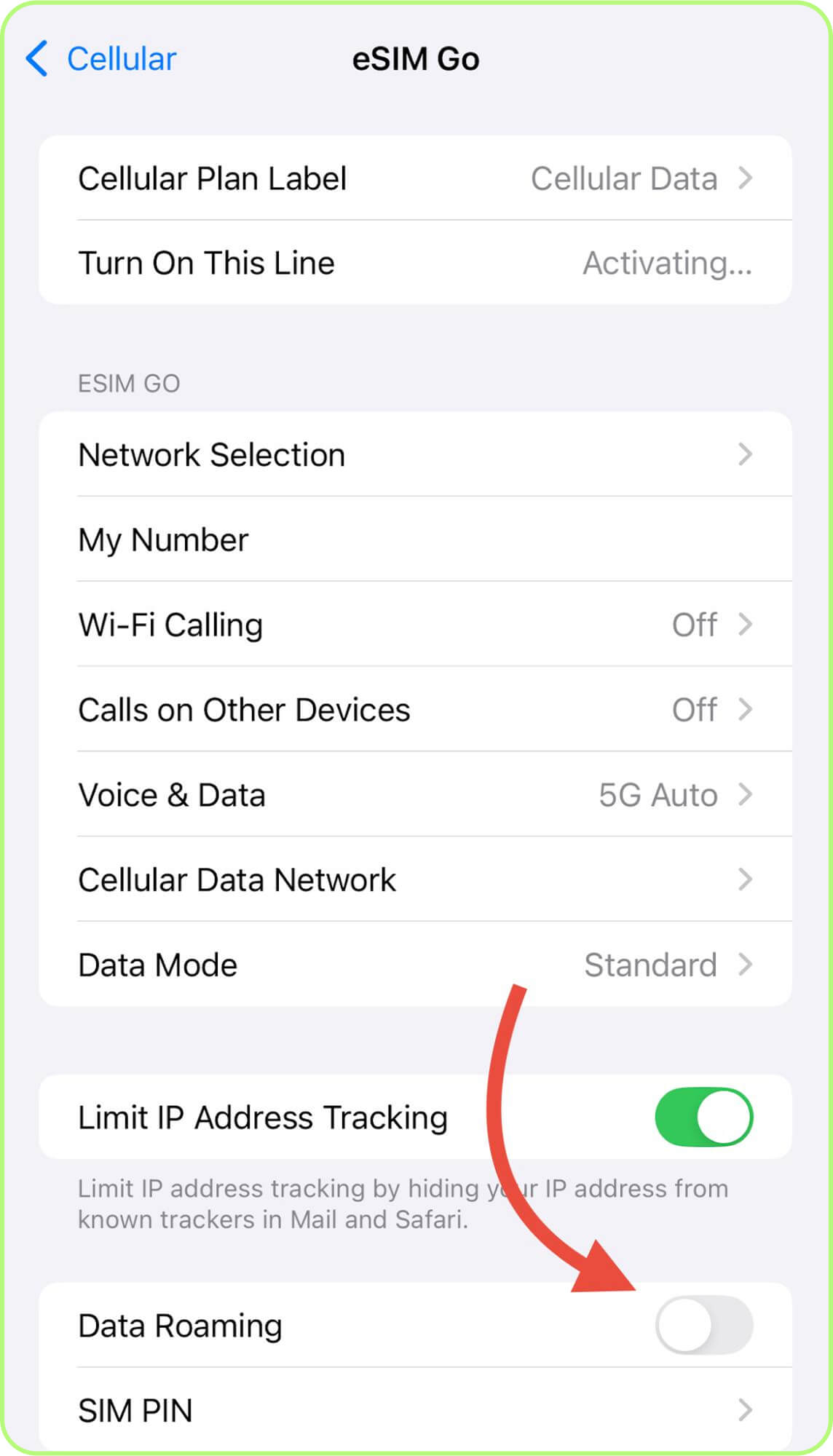Enable Data Roaming switch
Viewport: 833px width, 1456px height.
click(x=703, y=1325)
